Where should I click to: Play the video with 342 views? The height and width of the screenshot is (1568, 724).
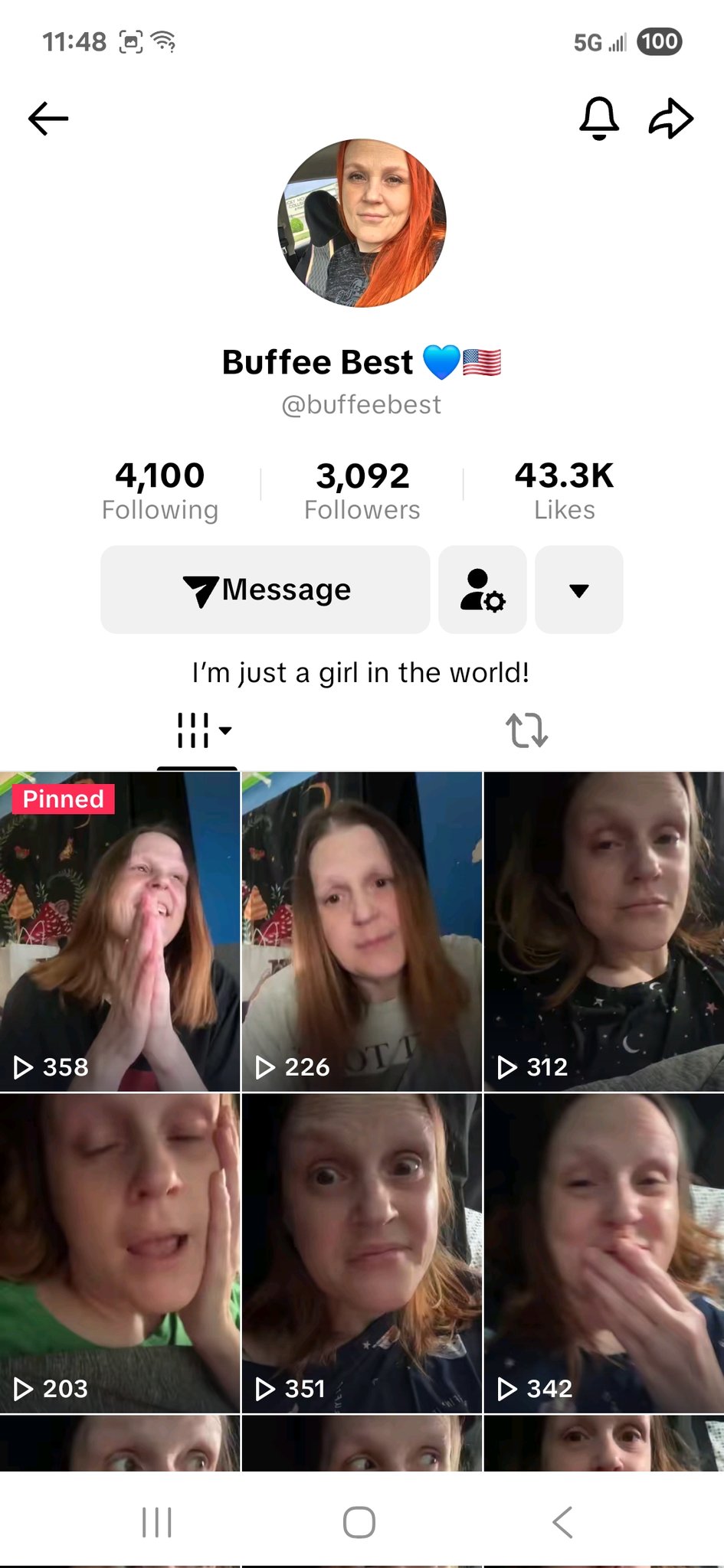604,1253
